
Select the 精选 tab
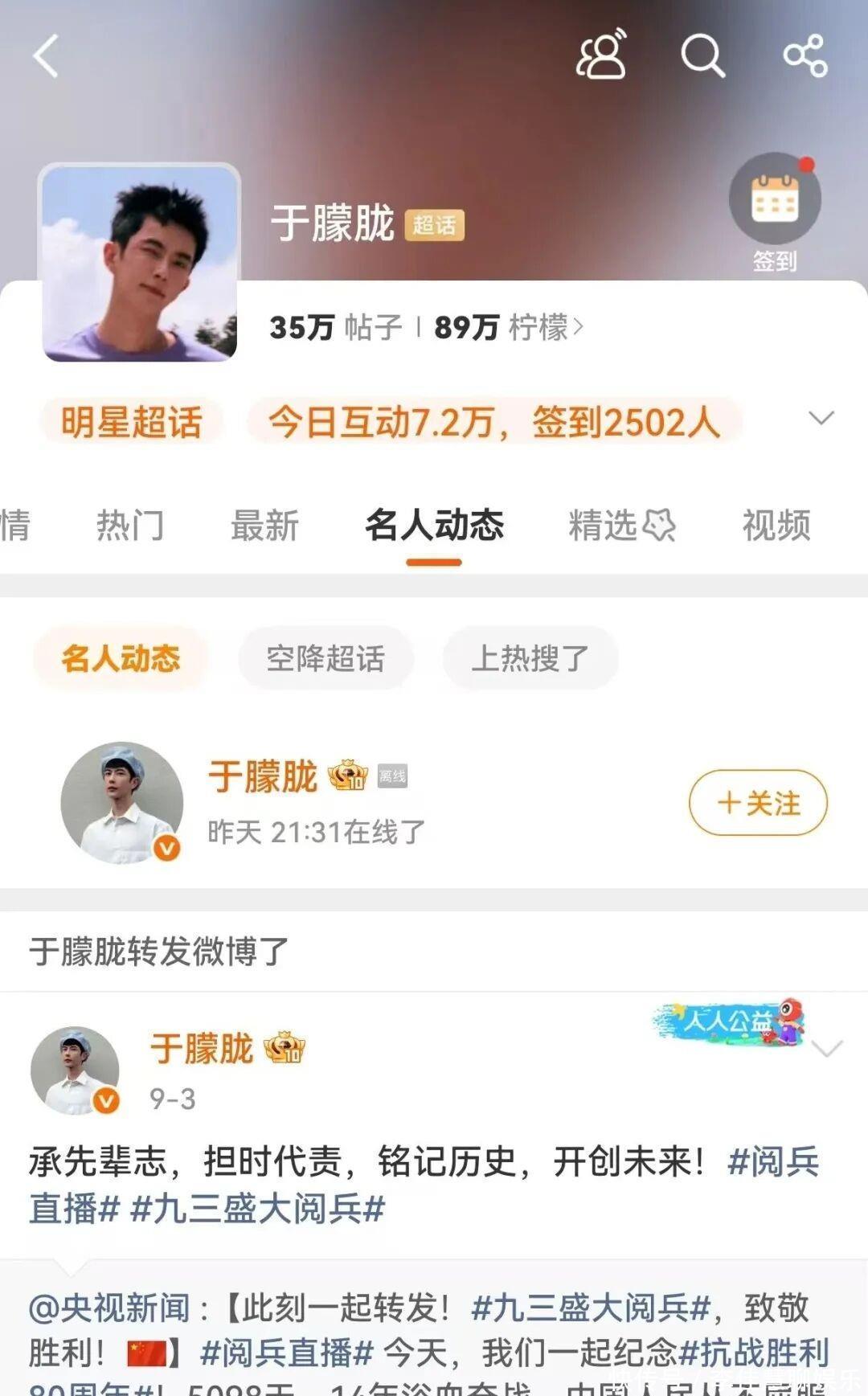point(621,526)
